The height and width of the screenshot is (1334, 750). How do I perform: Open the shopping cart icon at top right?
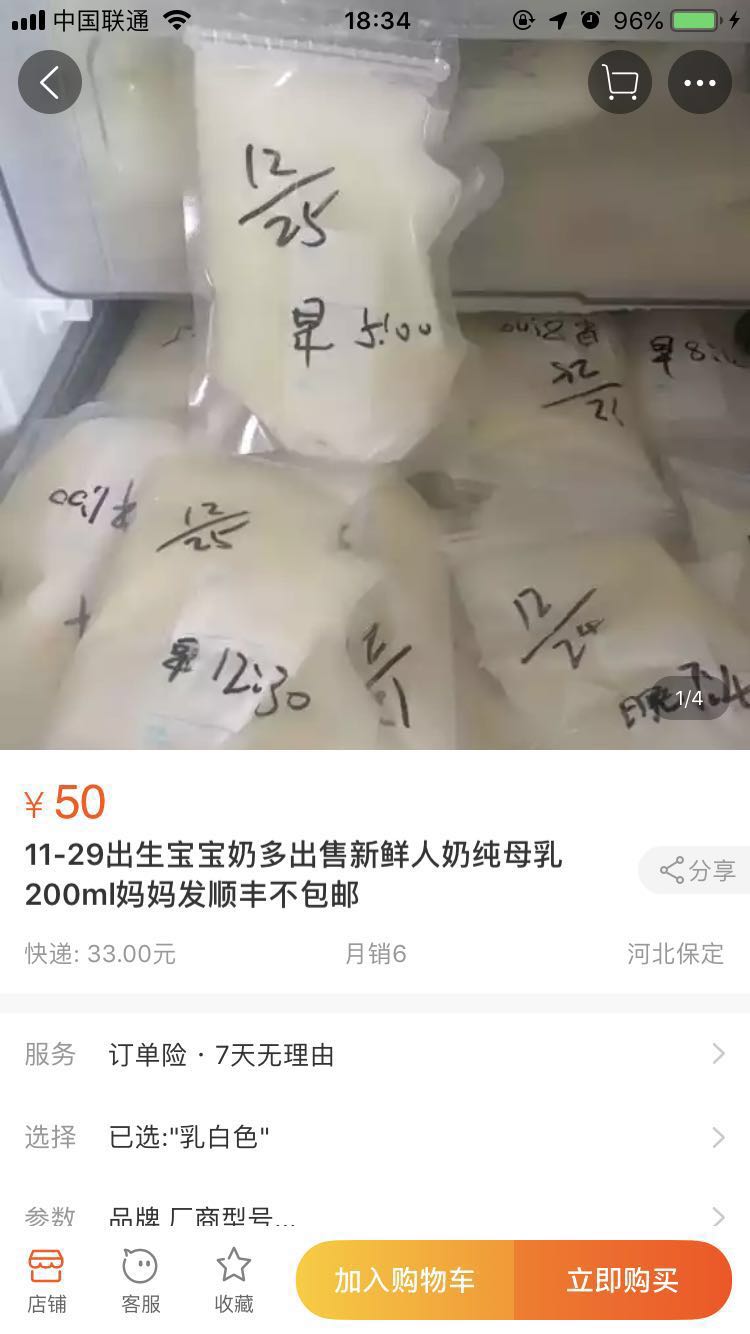619,82
